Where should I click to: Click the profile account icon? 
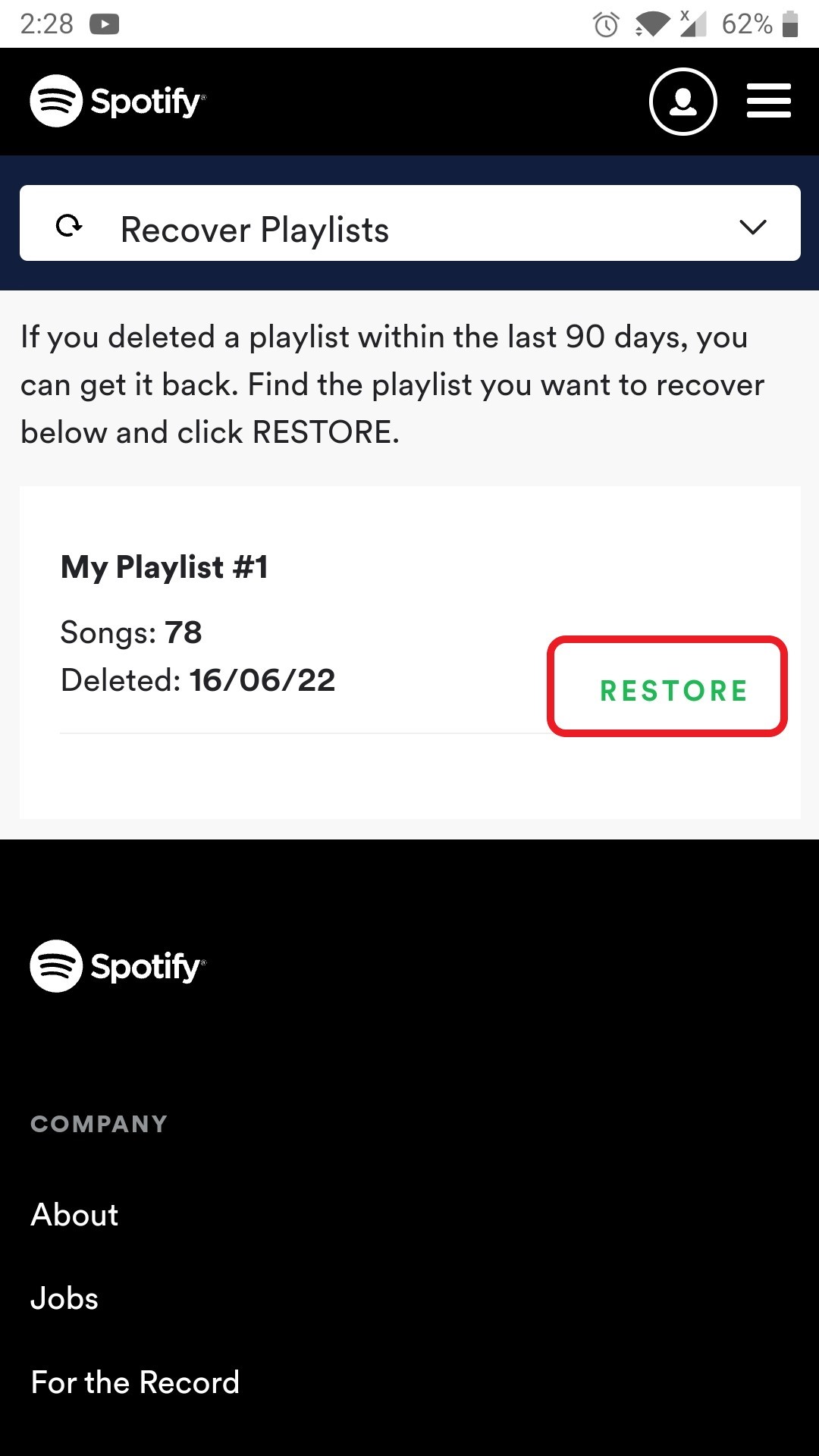point(682,102)
